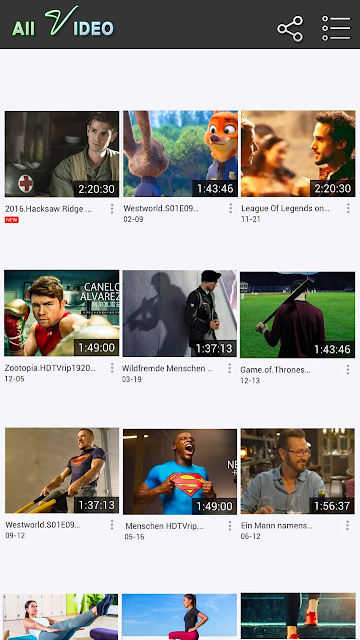
Task: Open more options for Zootopia.HDTVrip1920
Action: point(112,368)
